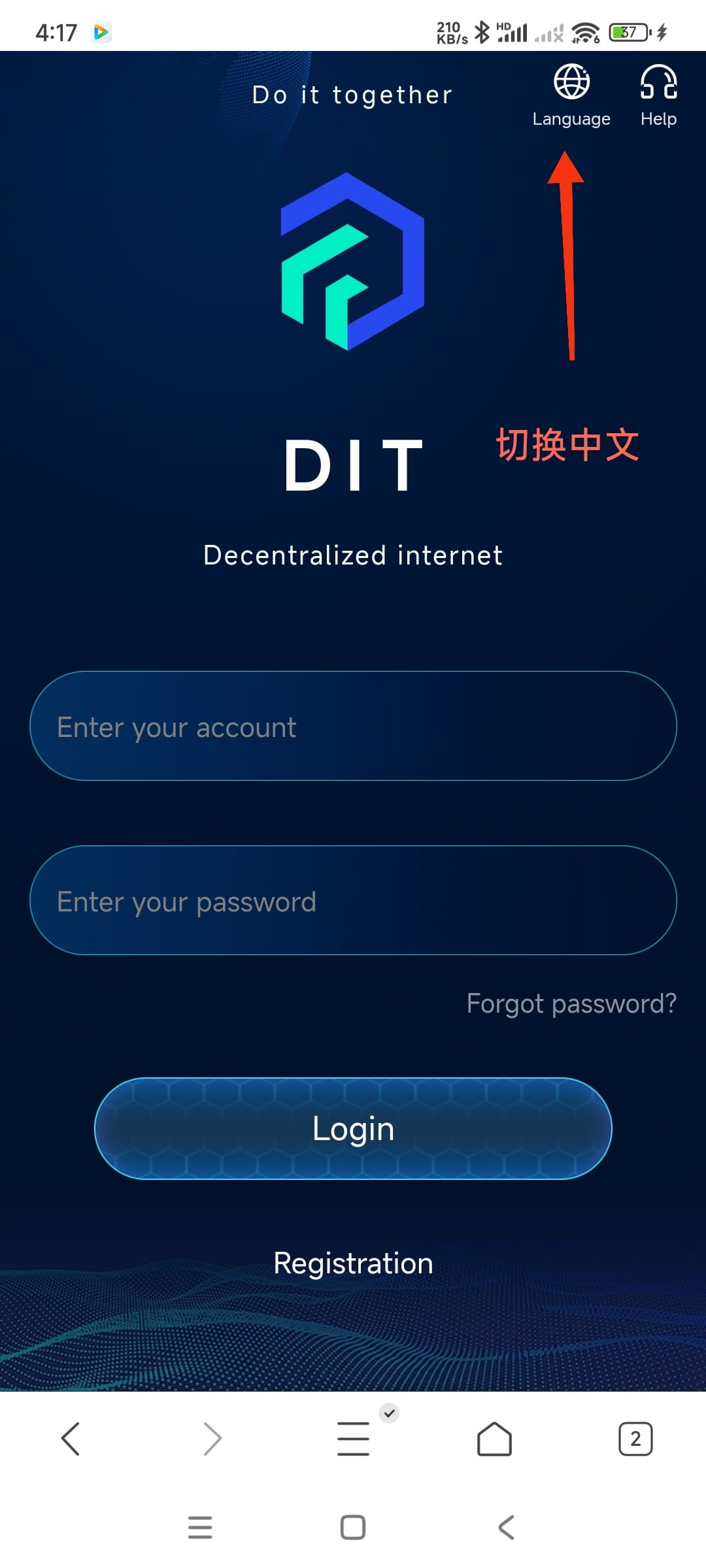The height and width of the screenshot is (1568, 706).
Task: Click the Enter your account field
Action: tap(353, 727)
